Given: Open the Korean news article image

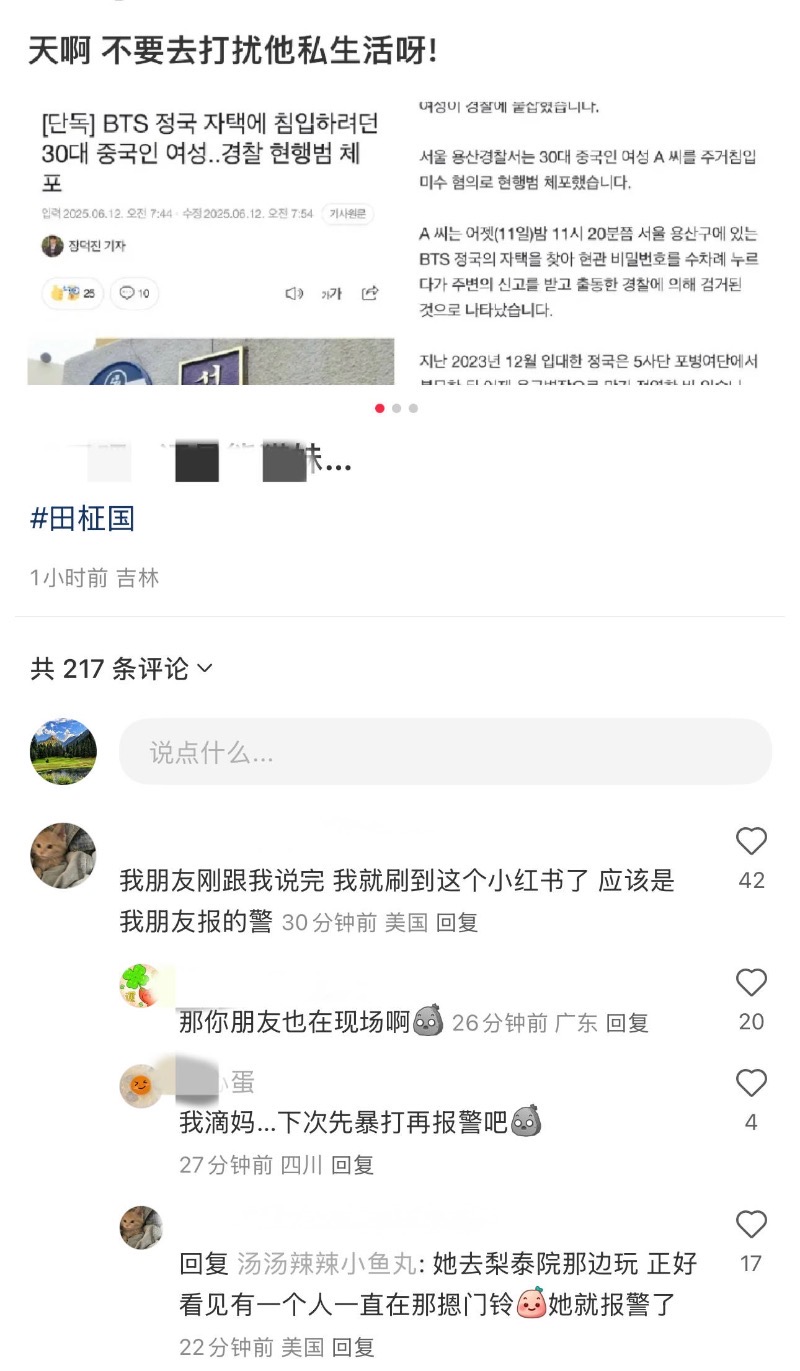Looking at the screenshot, I should pos(400,240).
